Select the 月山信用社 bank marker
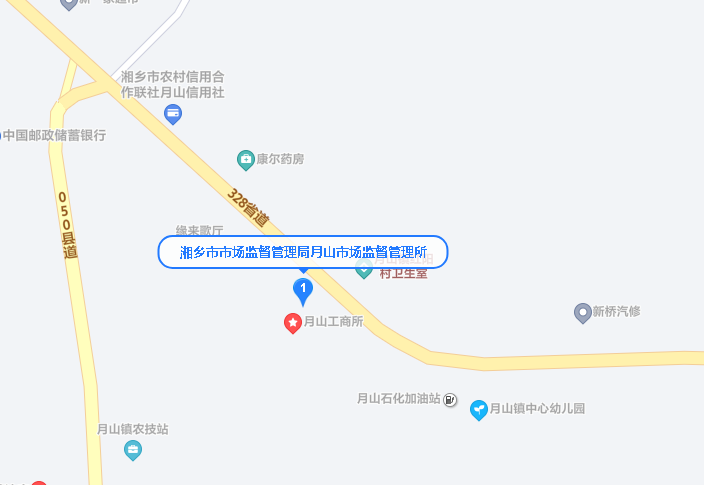 (173, 114)
